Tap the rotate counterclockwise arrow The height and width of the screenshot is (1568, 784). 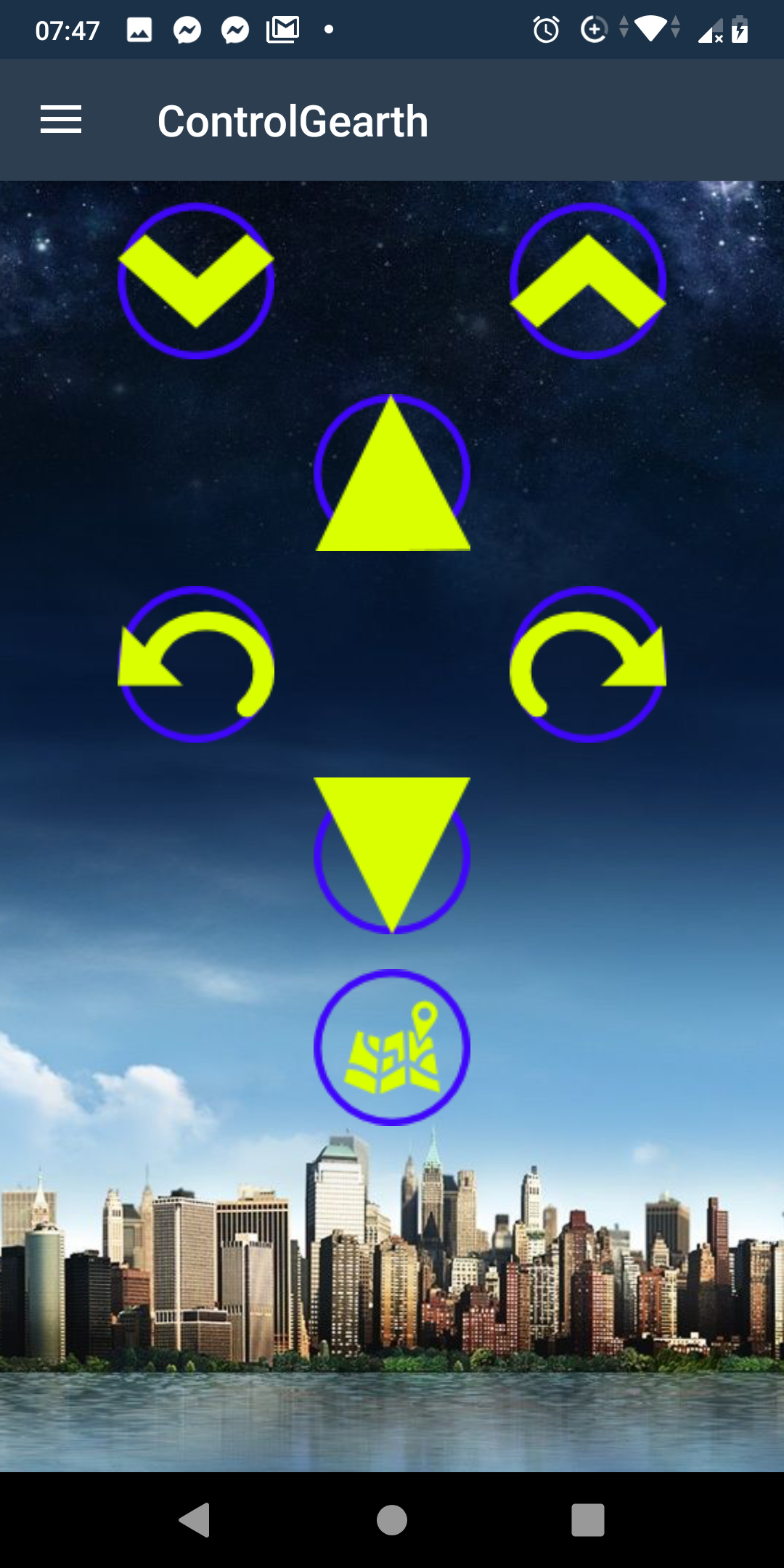pos(196,664)
